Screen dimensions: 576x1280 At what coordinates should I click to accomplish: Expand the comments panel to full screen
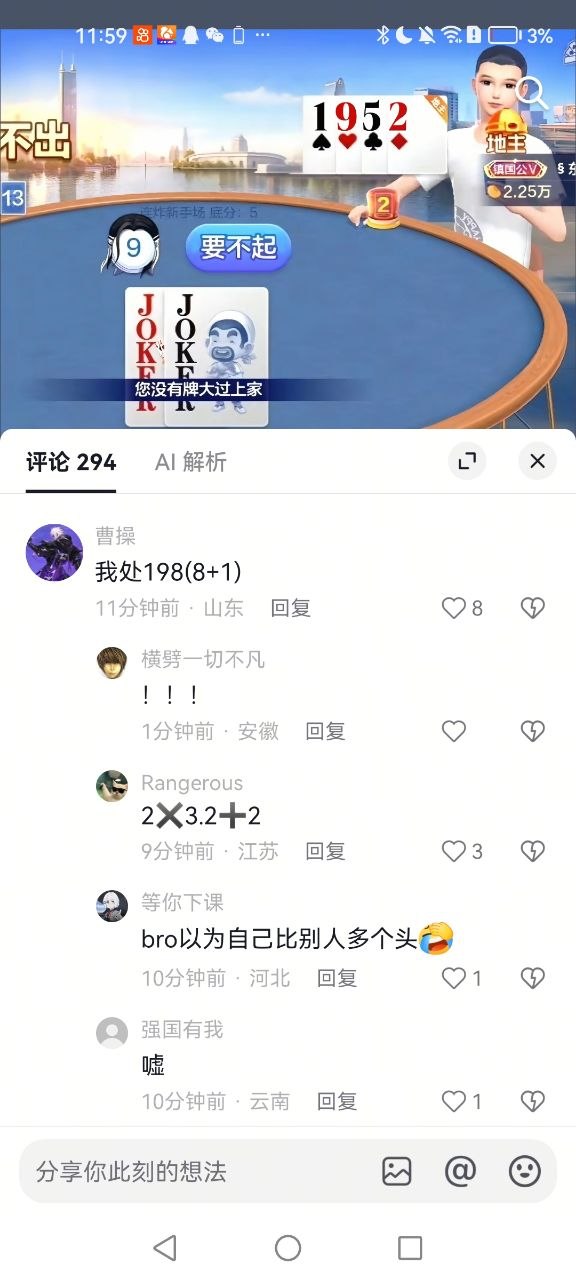pos(467,461)
